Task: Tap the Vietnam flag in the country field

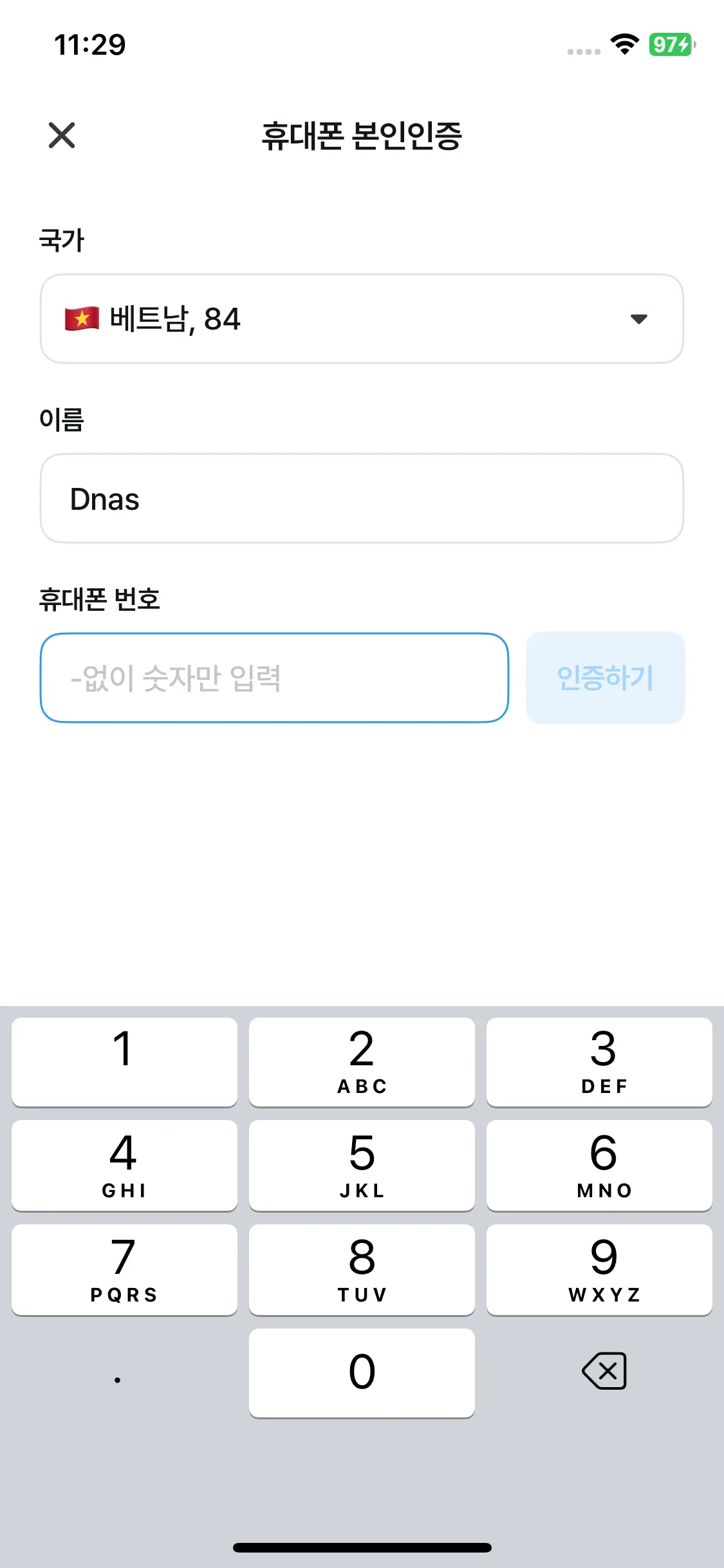Action: click(x=80, y=319)
